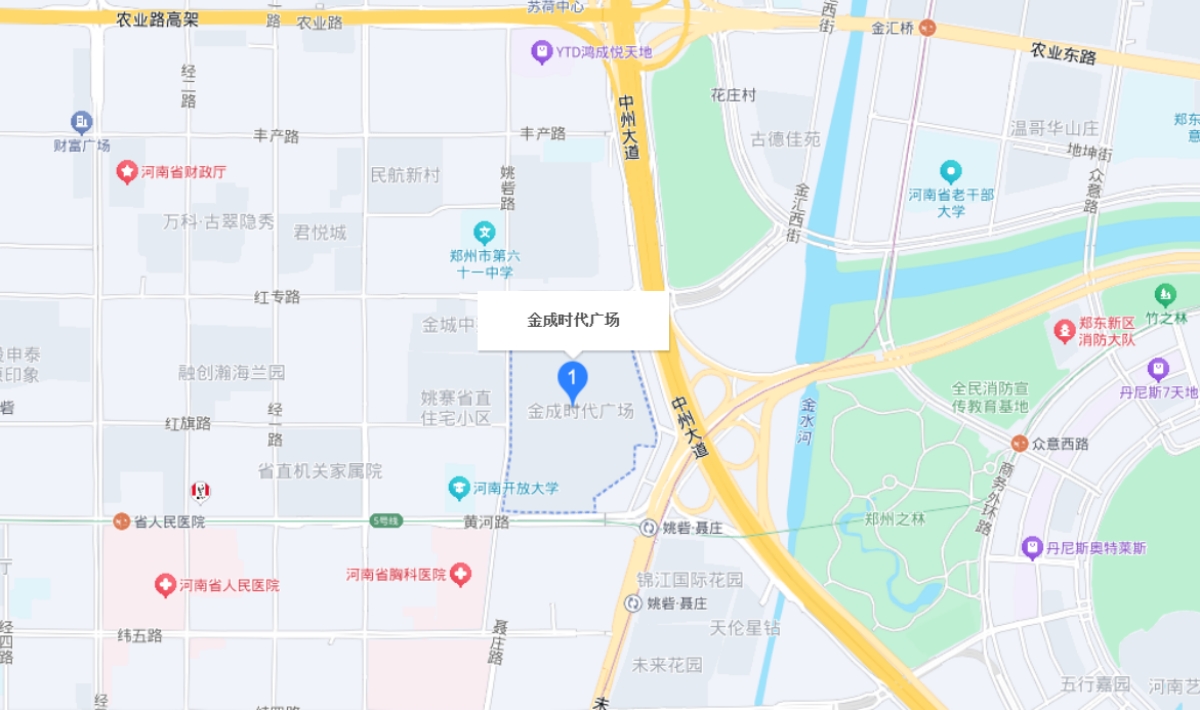Open the 河南省胸科医院 hospital marker
The width and height of the screenshot is (1200, 710).
pyautogui.click(x=460, y=574)
